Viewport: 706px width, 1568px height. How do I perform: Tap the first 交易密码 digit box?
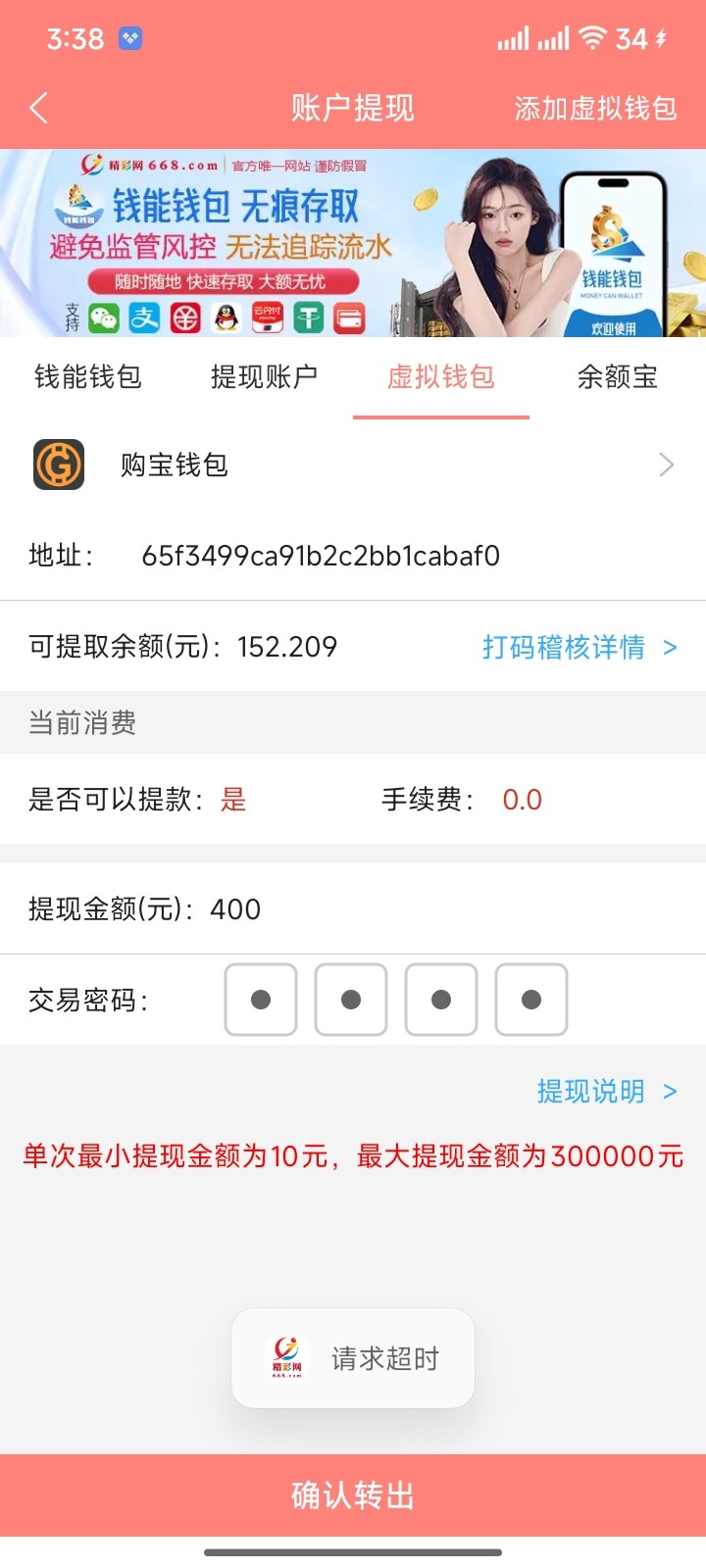point(261,1000)
